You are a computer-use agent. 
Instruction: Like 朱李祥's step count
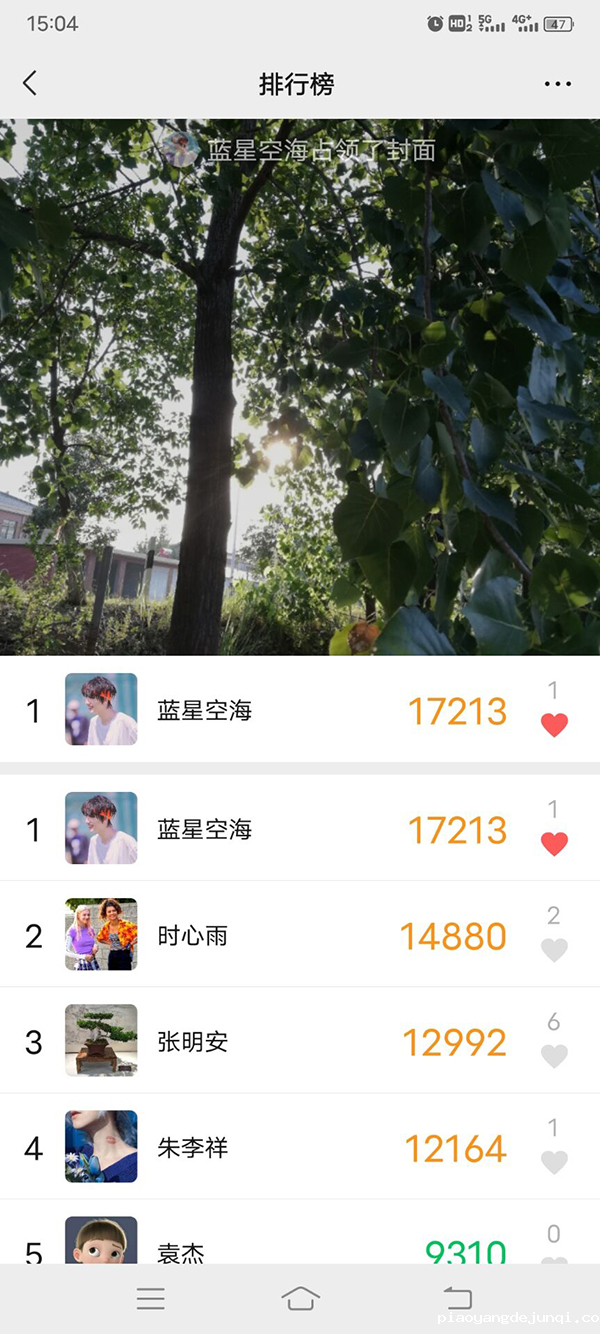(554, 1162)
